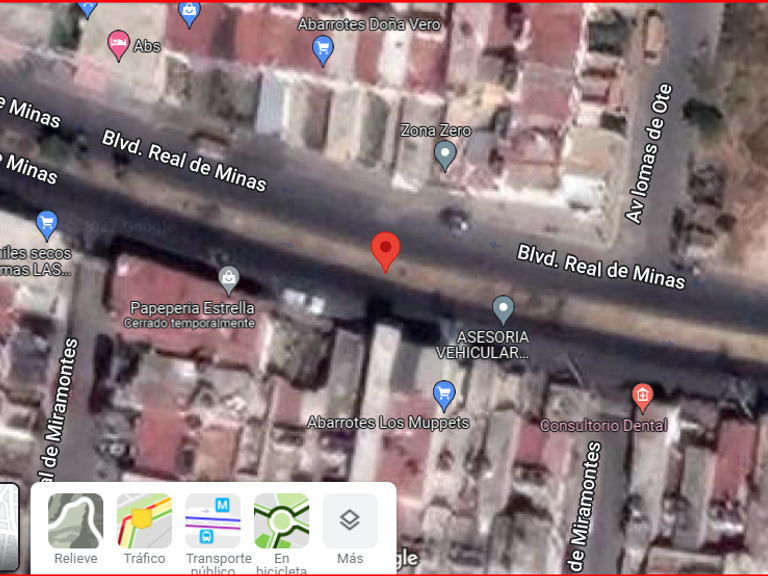Tap the Zona Zero location pin
Viewport: 768px width, 576px height.
(x=445, y=156)
